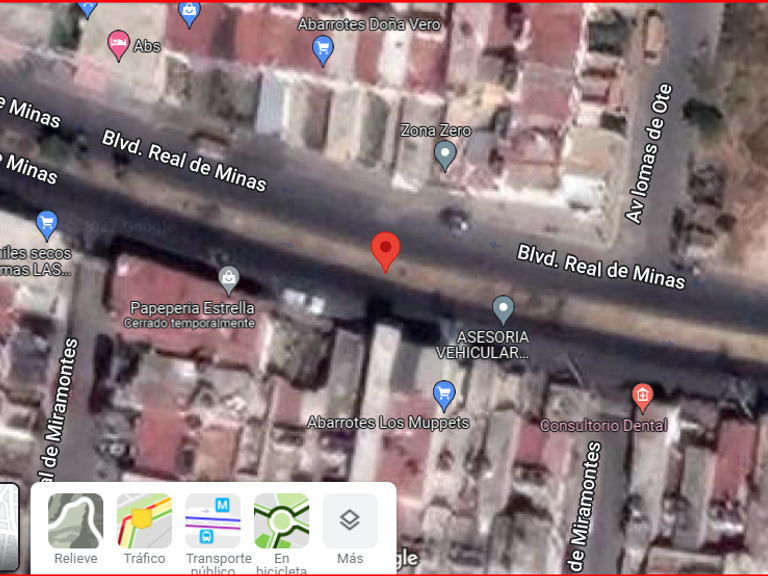Tap the Zona Zero location pin
Viewport: 768px width, 576px height.
(x=445, y=156)
